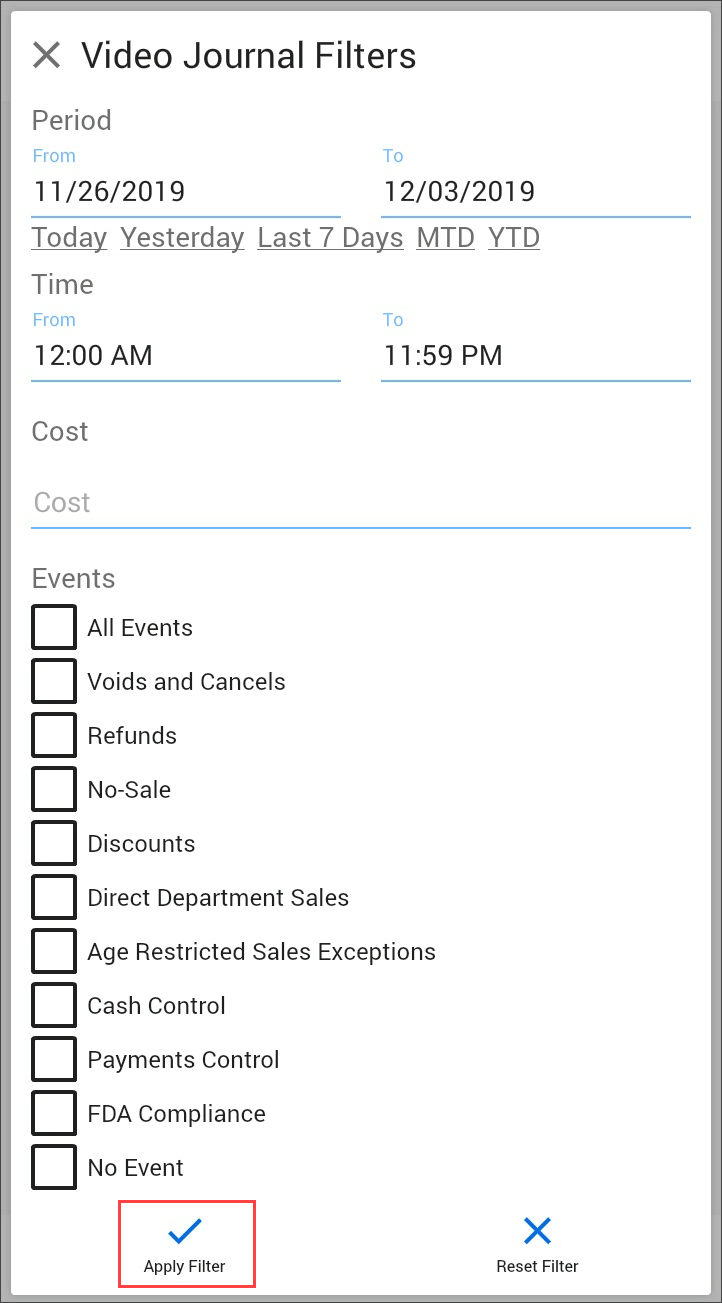This screenshot has height=1303, width=722.
Task: Click the MTD period link
Action: point(445,238)
